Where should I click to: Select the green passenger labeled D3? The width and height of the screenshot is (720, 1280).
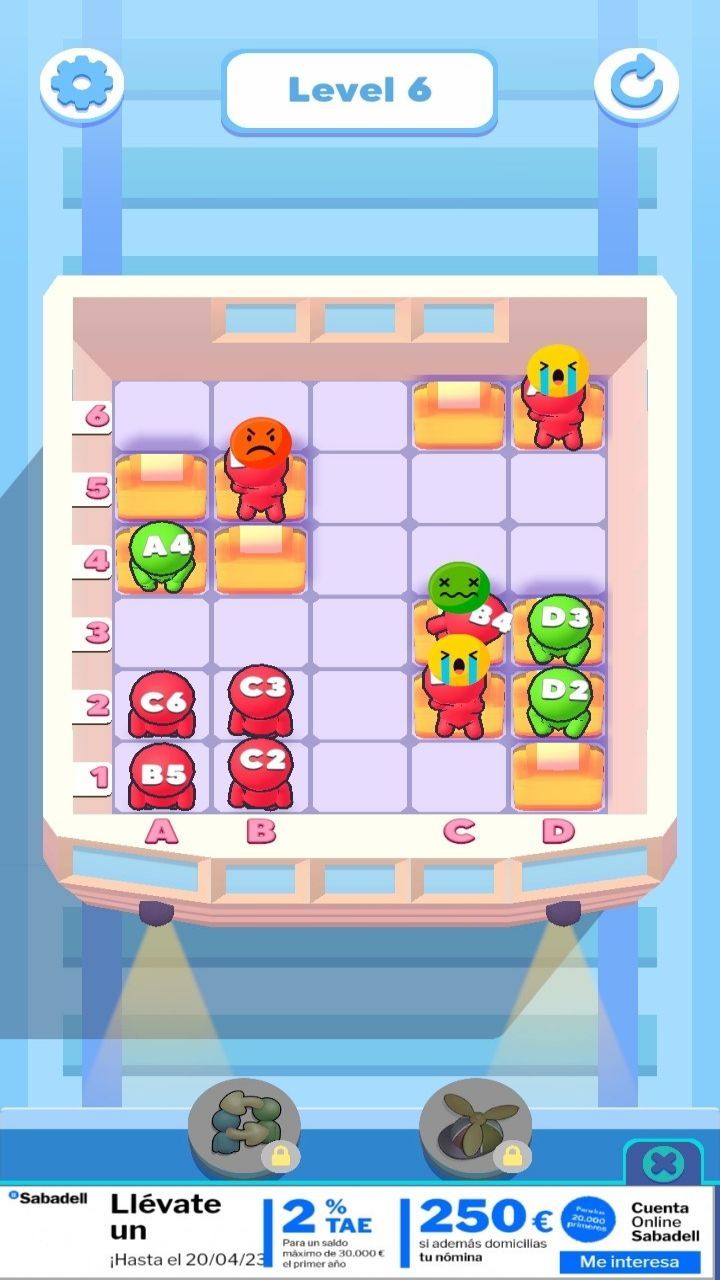tap(560, 627)
